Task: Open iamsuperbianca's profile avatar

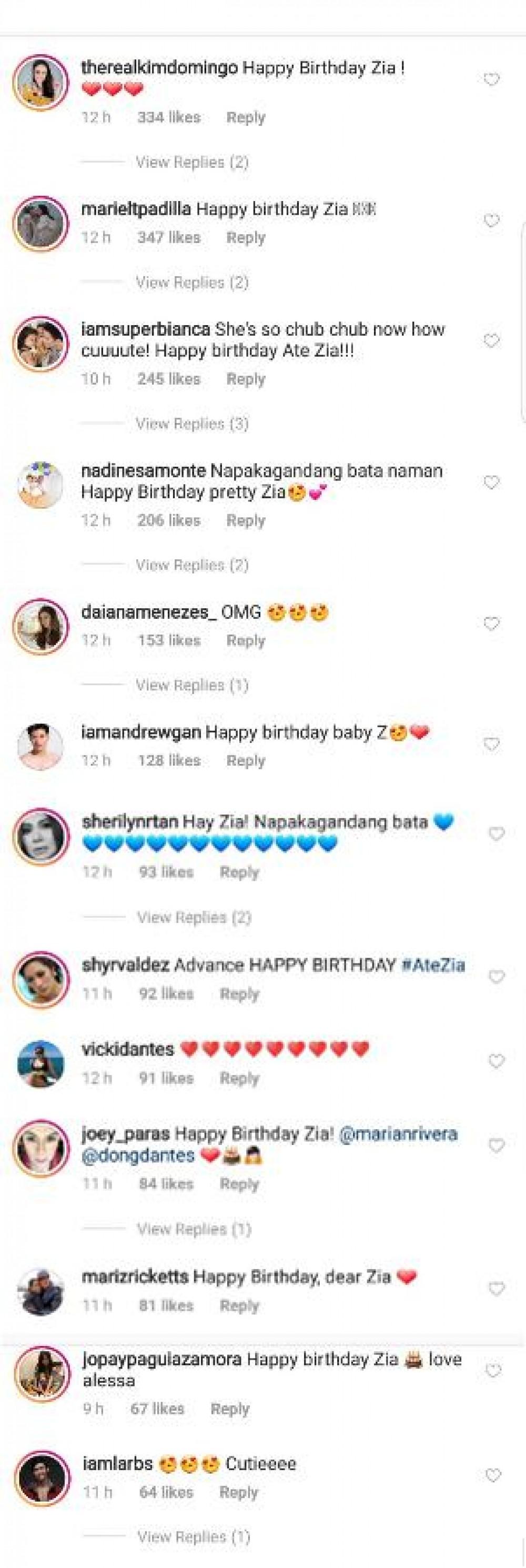Action: tap(40, 343)
